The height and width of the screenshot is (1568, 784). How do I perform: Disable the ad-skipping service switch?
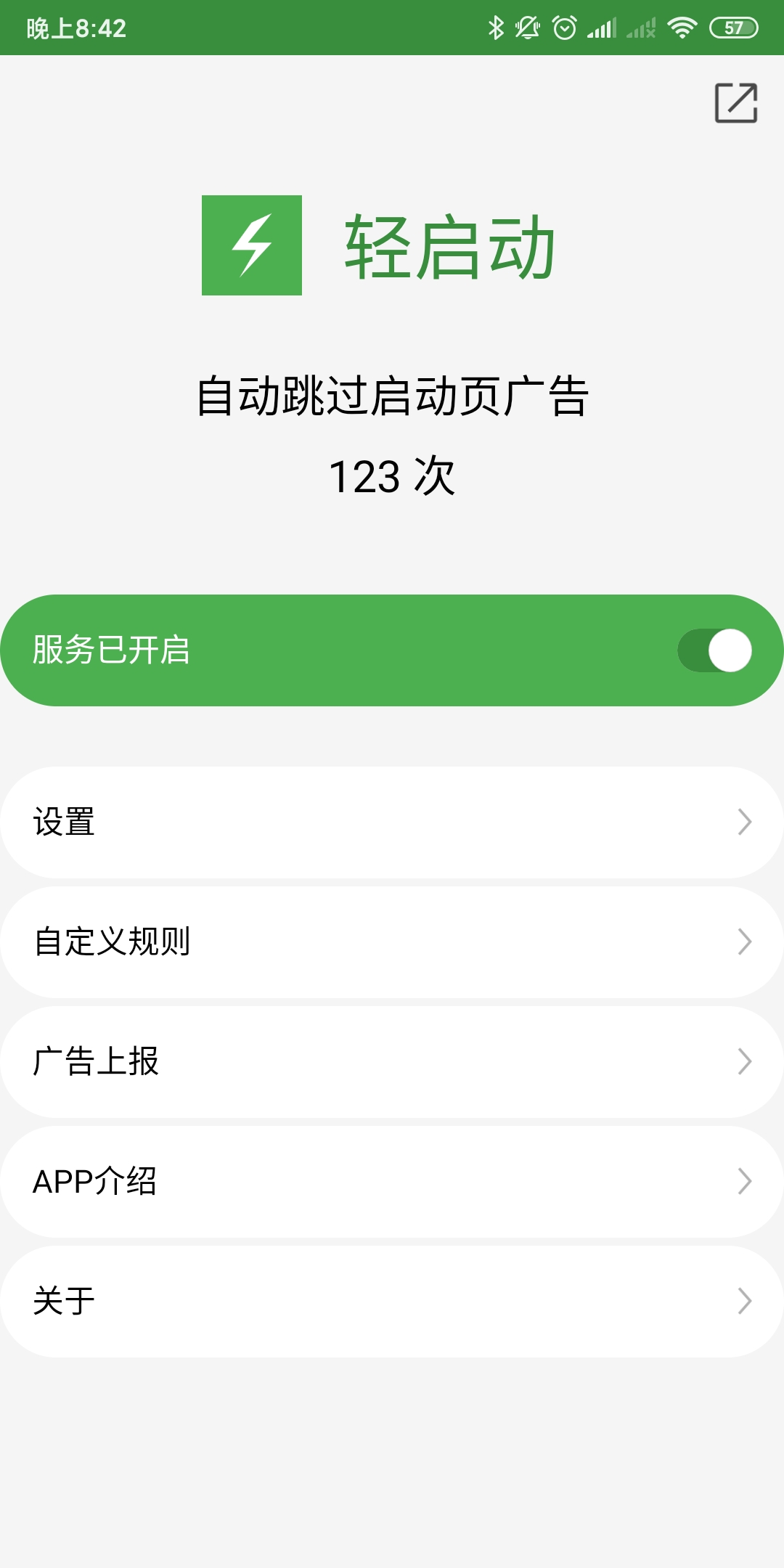pyautogui.click(x=715, y=650)
